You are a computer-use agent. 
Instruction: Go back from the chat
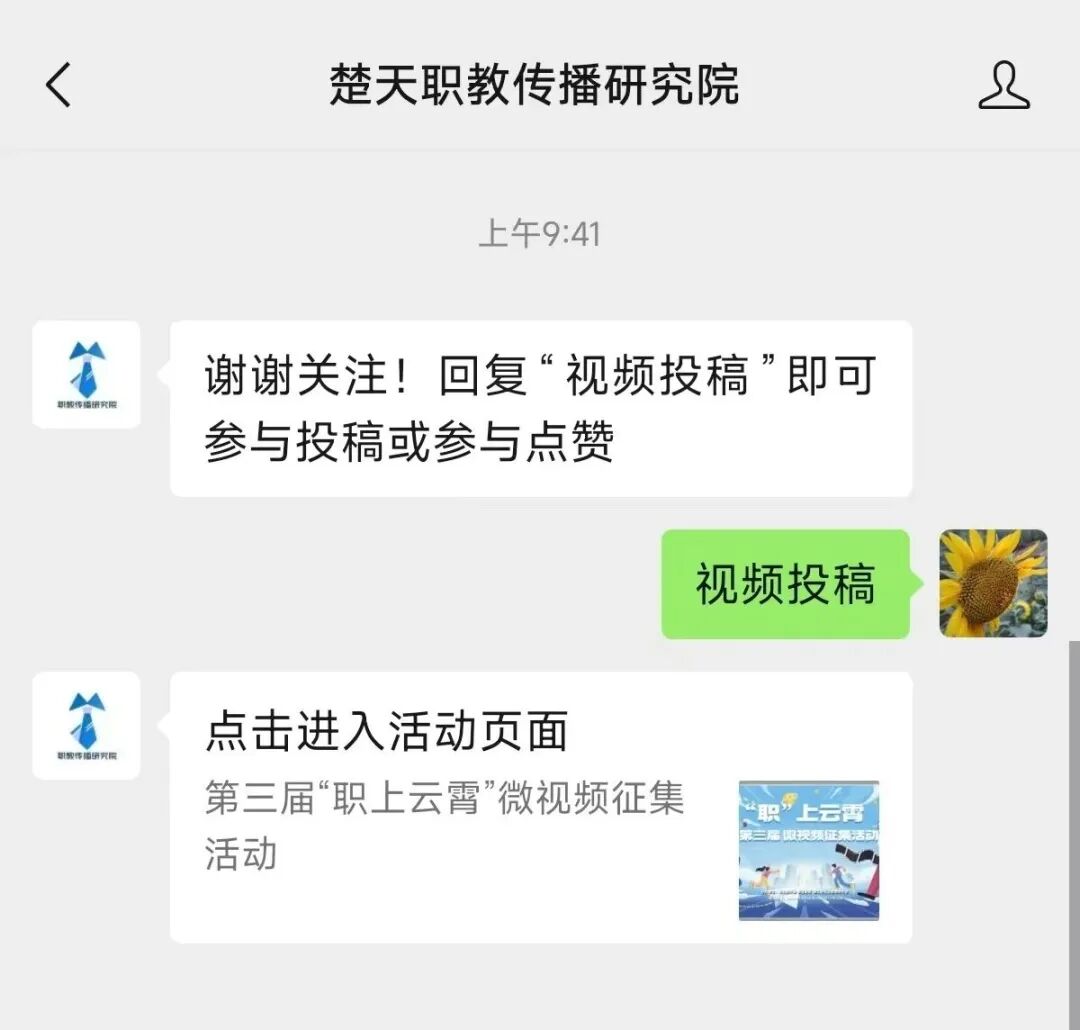59,85
